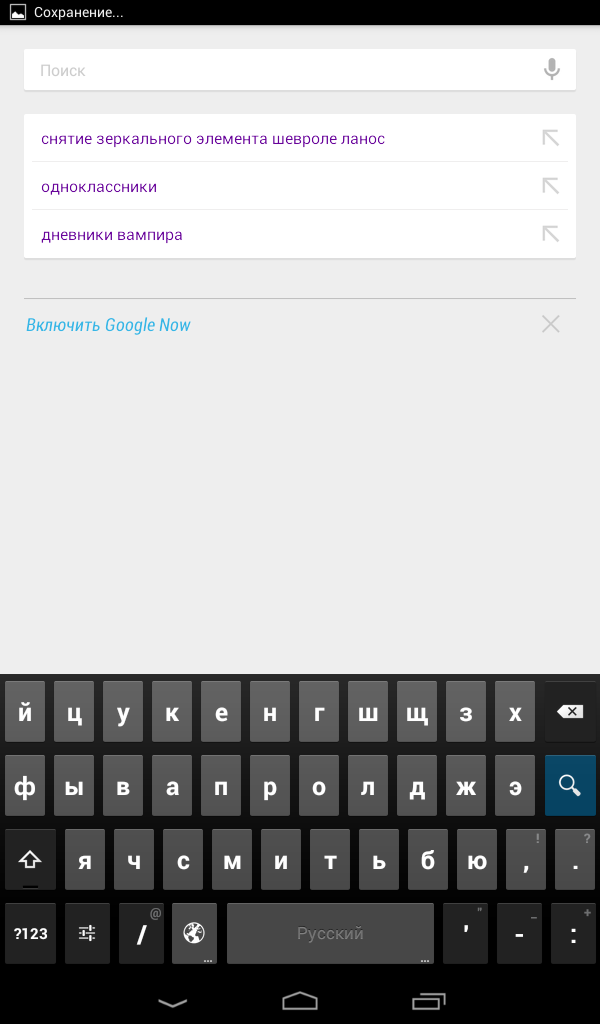Open the Включить Google Now link

[108, 325]
